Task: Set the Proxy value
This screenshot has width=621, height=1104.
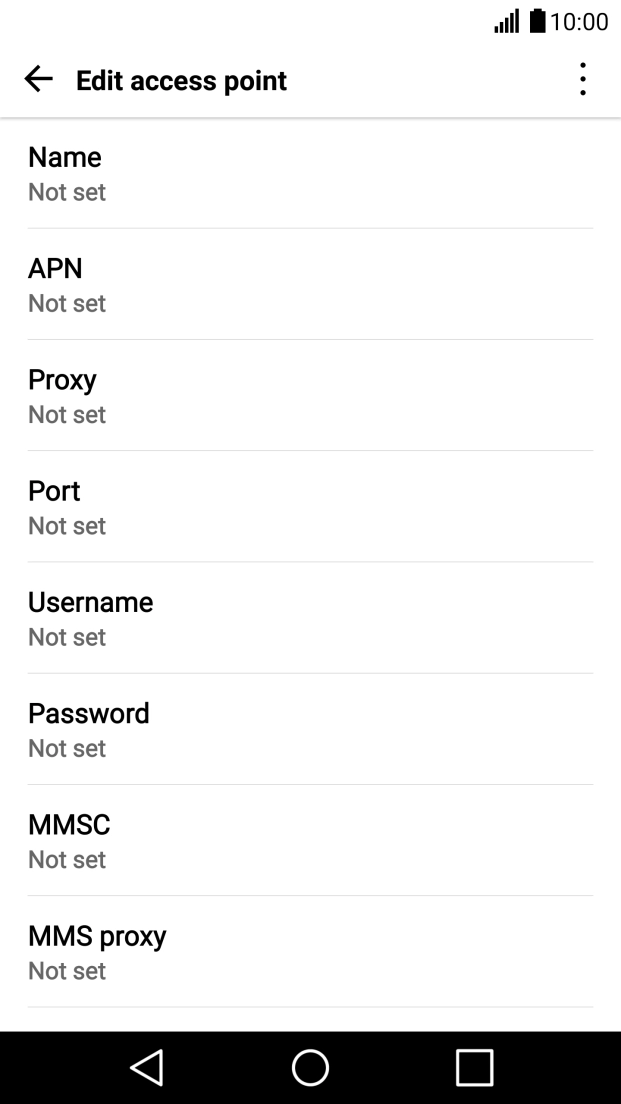Action: [x=310, y=395]
